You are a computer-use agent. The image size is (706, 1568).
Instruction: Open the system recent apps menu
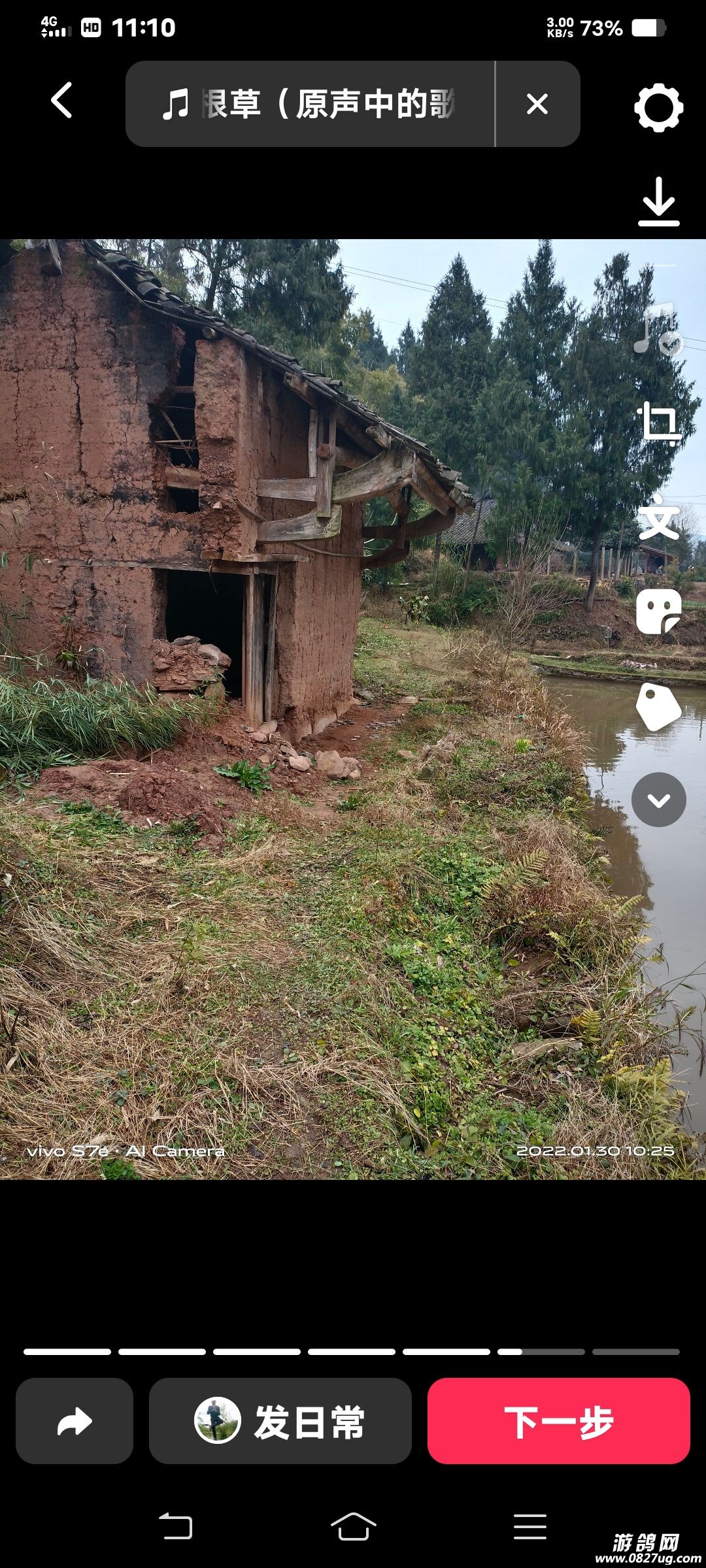tap(529, 1527)
